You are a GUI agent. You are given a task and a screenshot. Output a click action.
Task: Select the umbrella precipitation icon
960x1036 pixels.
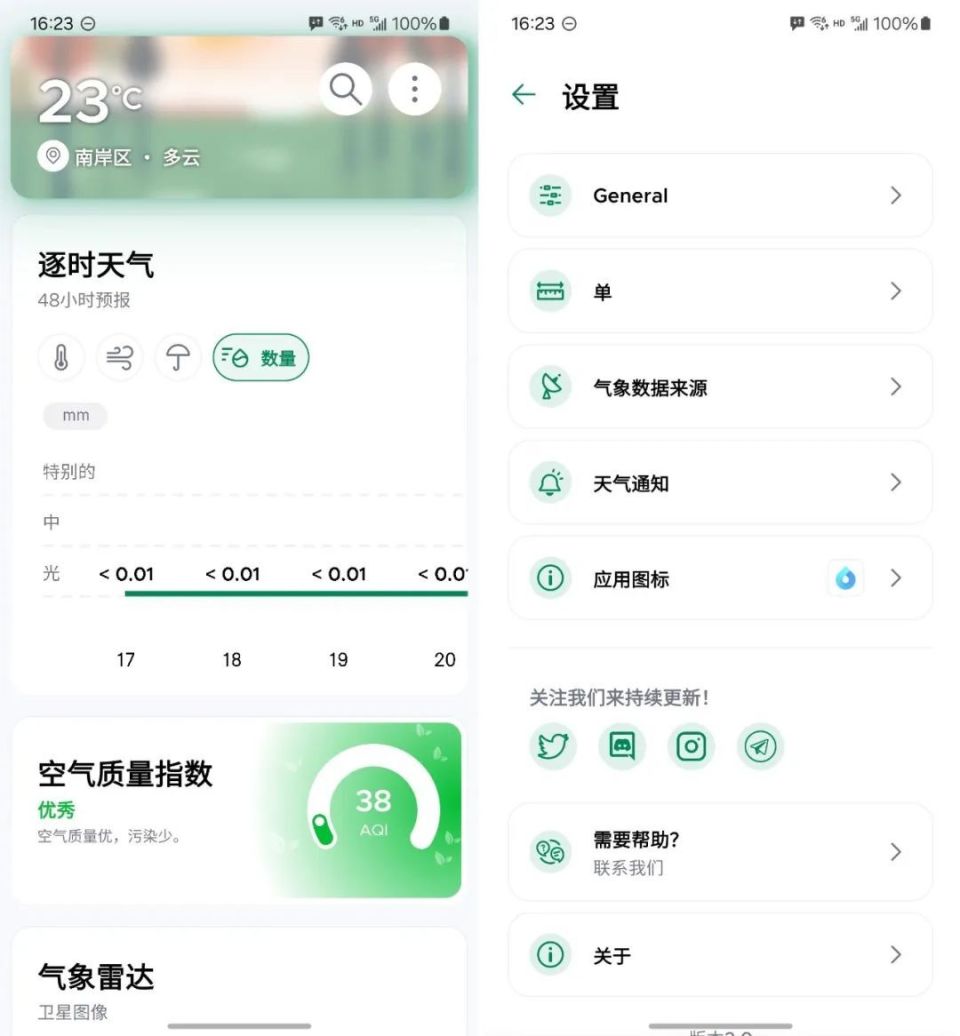click(x=177, y=357)
